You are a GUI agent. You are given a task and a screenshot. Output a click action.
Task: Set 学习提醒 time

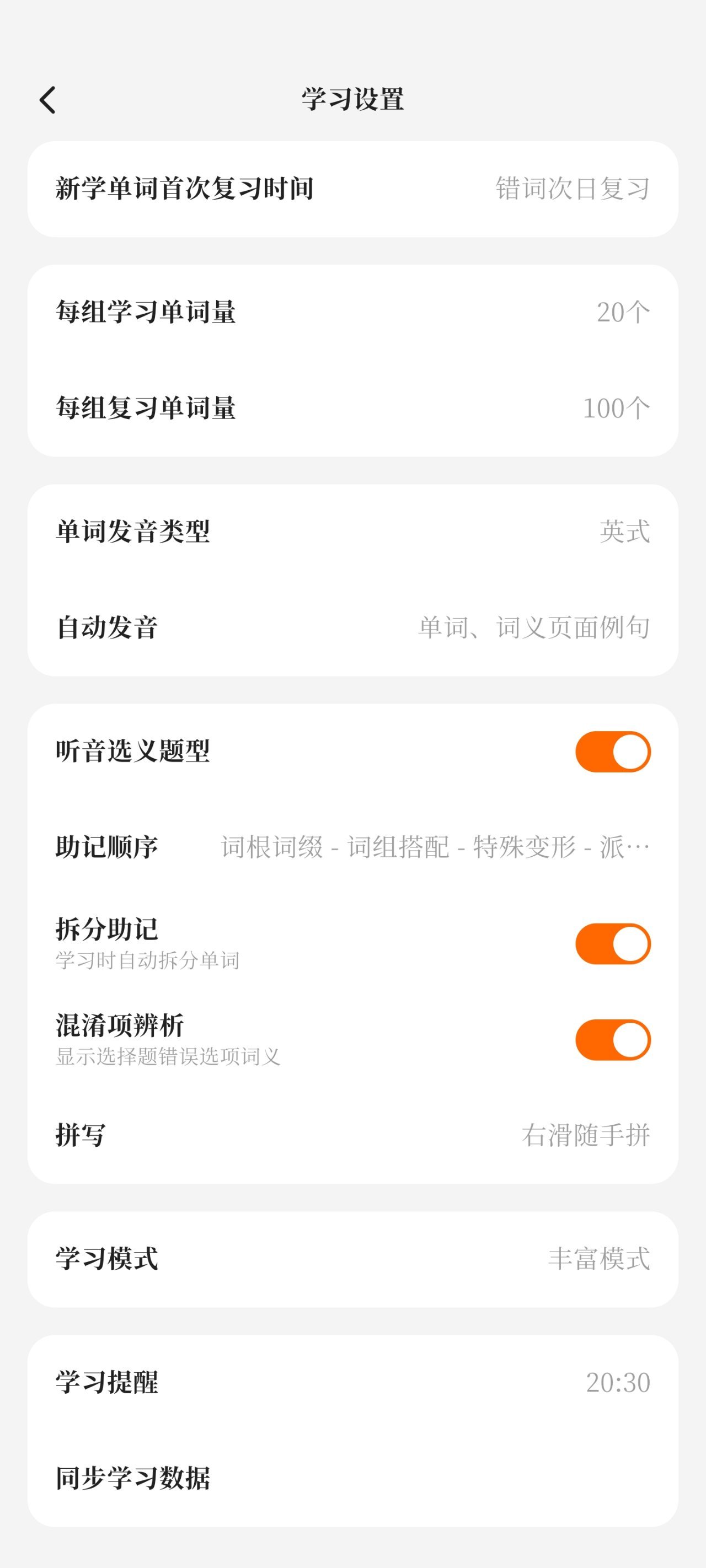coord(352,1382)
